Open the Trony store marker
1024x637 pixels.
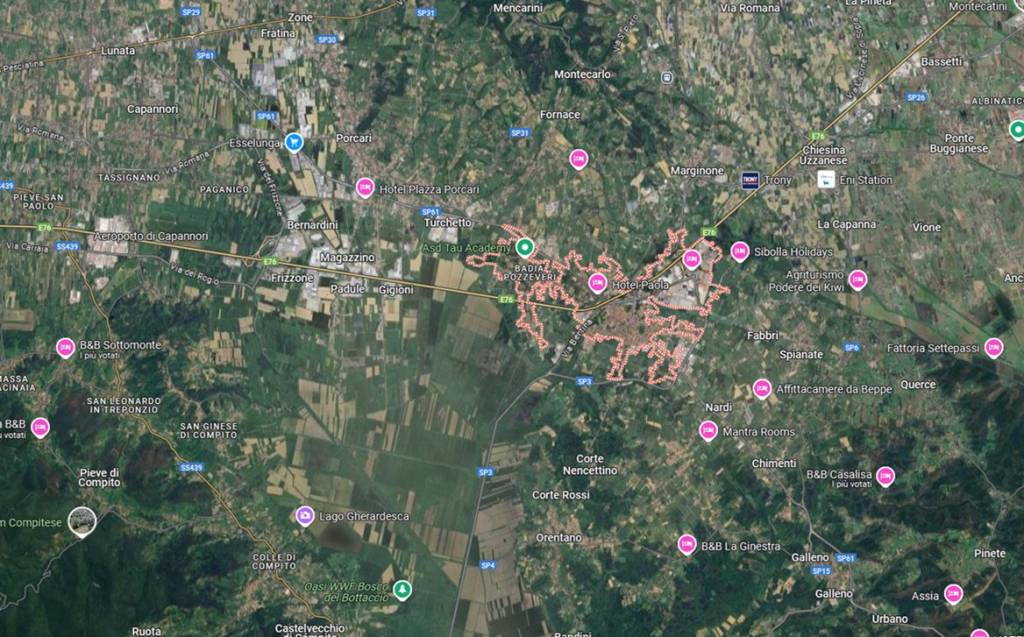point(750,180)
